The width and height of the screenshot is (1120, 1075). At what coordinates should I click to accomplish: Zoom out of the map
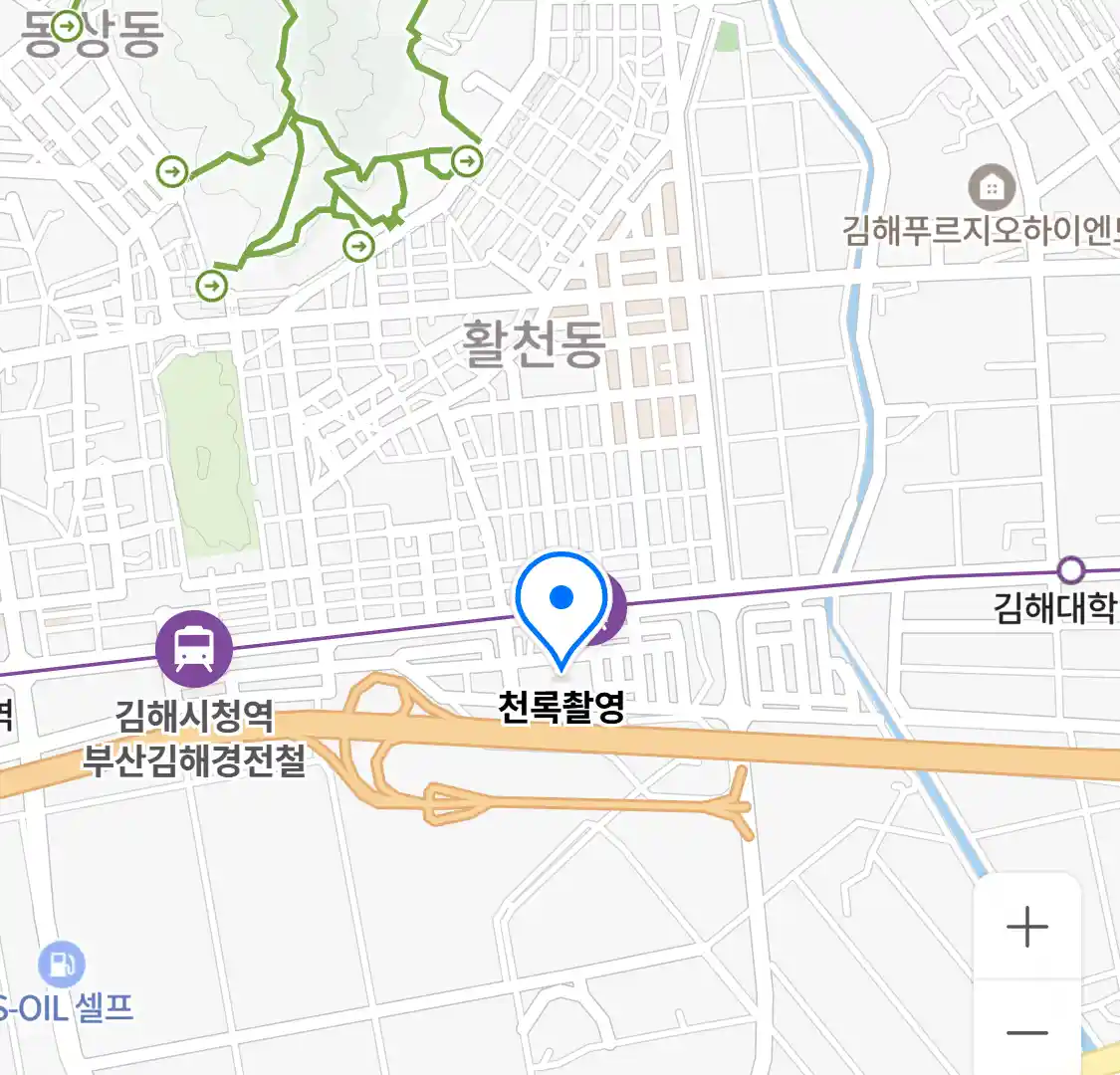click(1026, 1031)
